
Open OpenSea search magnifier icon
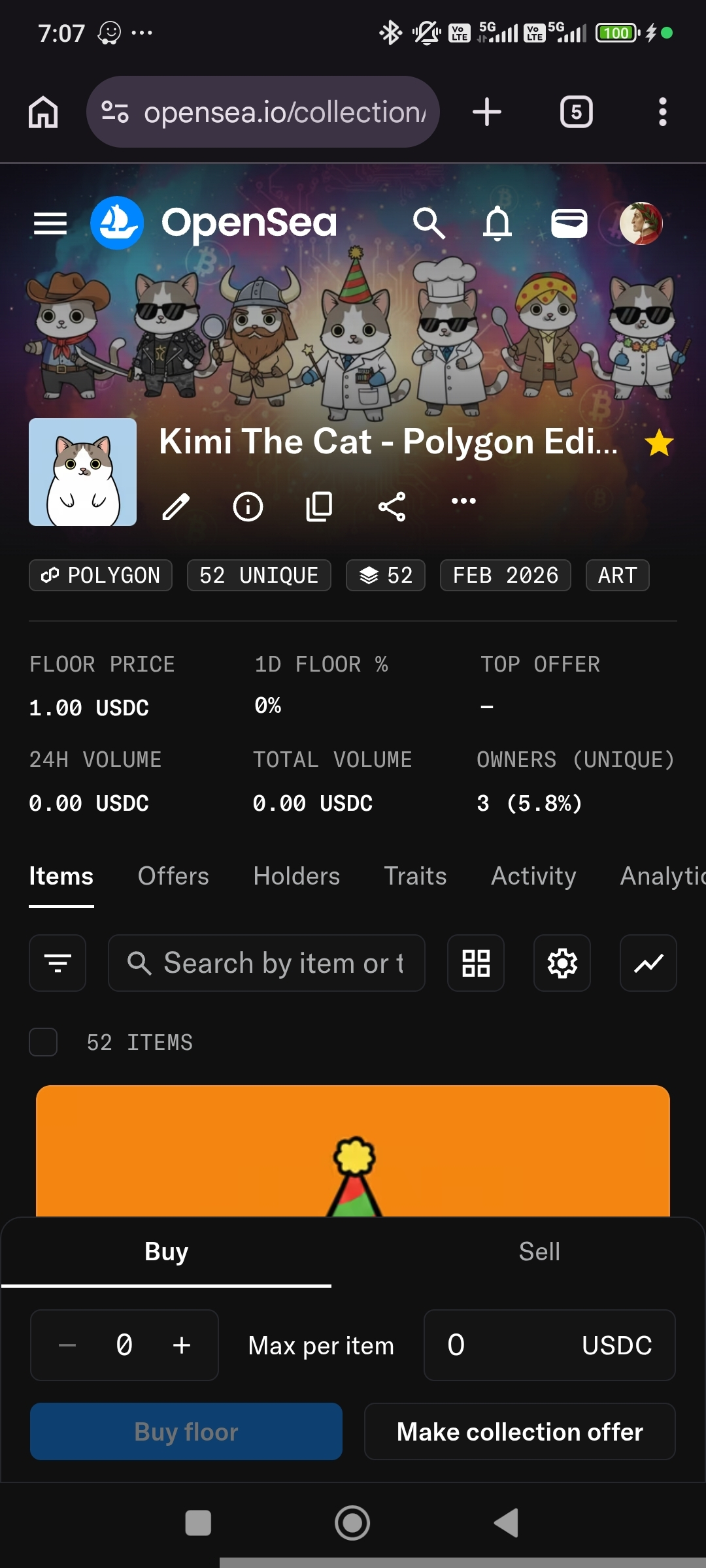click(x=429, y=223)
